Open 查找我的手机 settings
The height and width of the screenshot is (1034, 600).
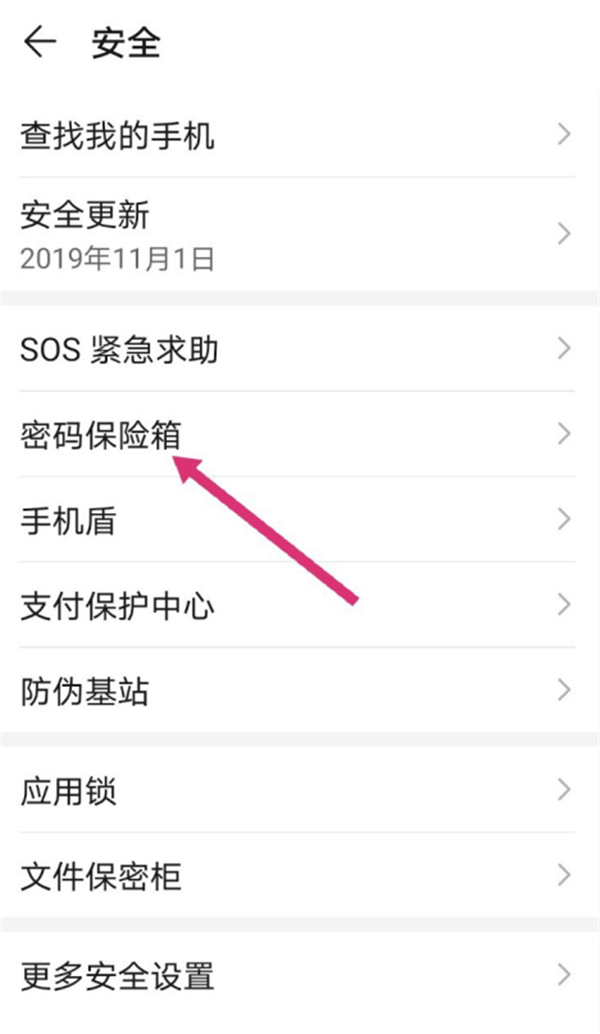tap(300, 135)
